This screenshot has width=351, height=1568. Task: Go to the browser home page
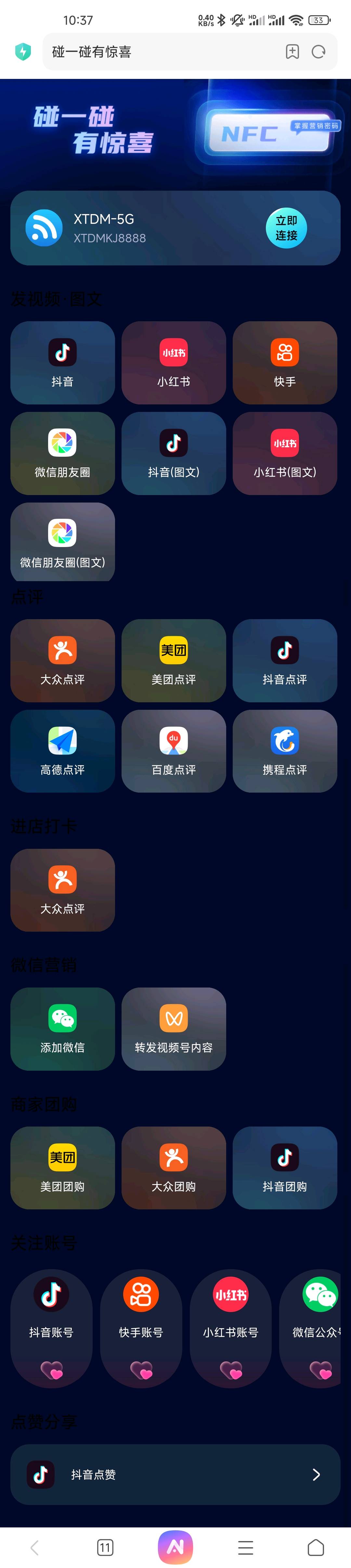pyautogui.click(x=316, y=1547)
